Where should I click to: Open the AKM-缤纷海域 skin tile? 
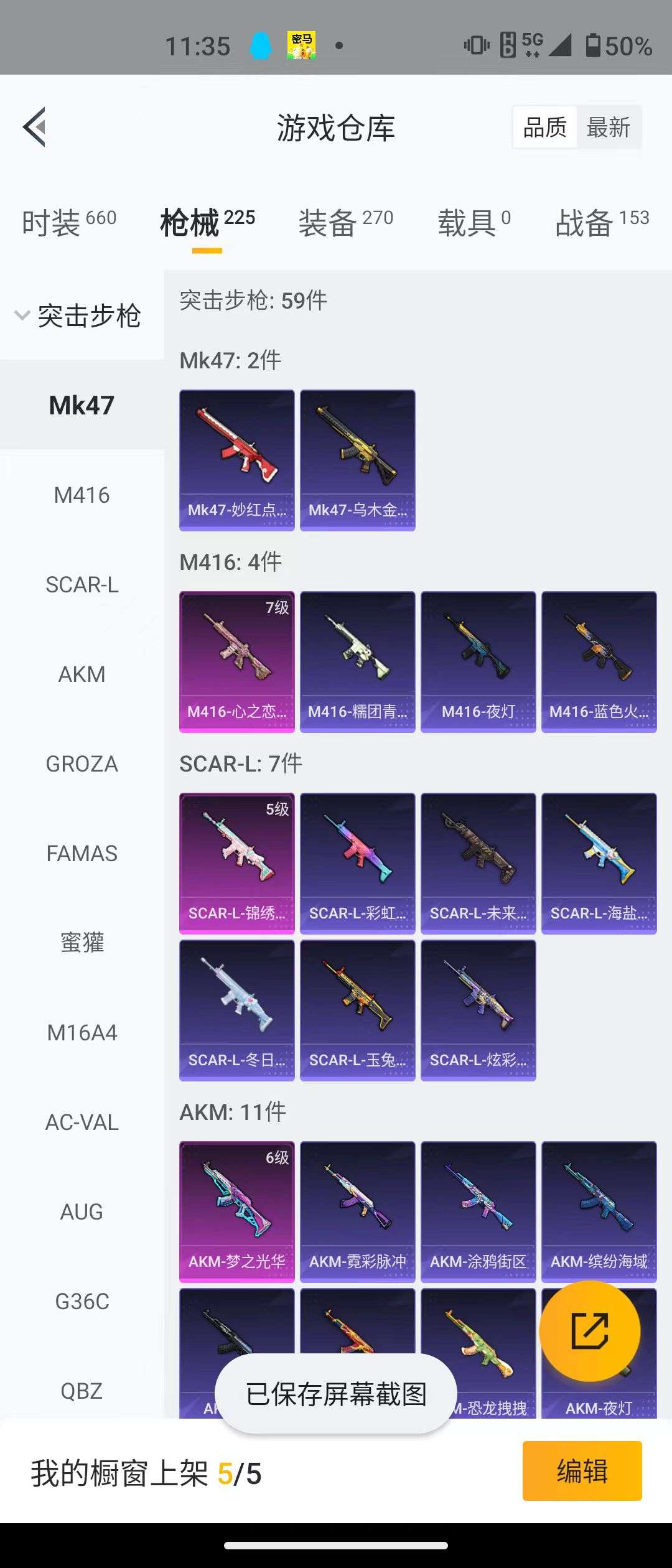pos(599,1211)
